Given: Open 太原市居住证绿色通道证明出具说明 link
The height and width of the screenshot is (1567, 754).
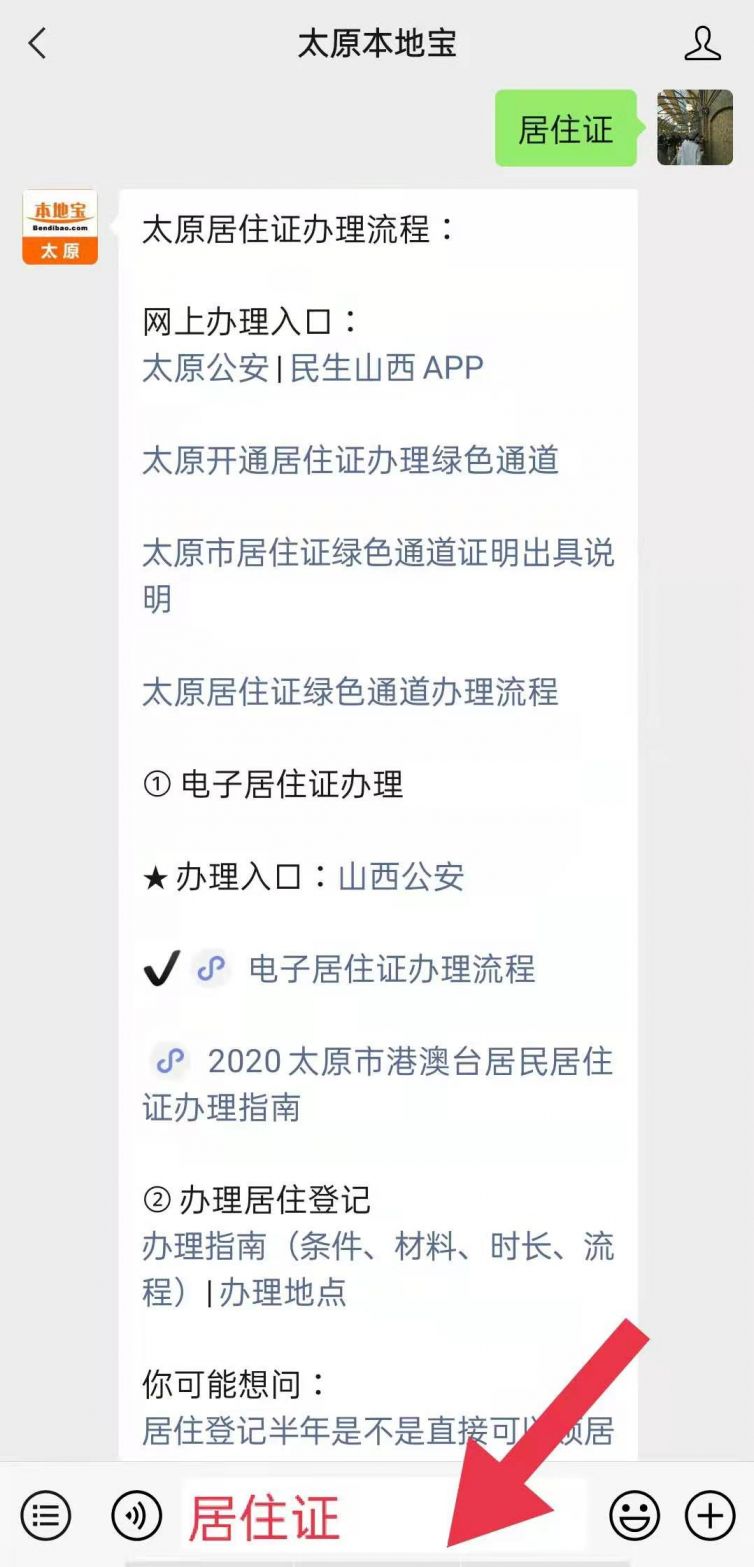Looking at the screenshot, I should [x=378, y=576].
